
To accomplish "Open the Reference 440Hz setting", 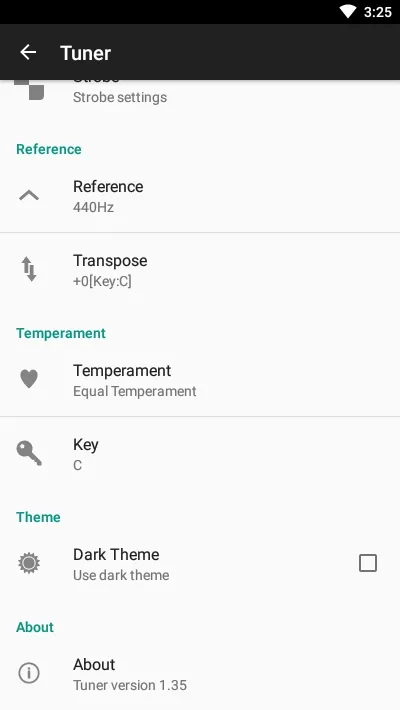I will tap(200, 196).
